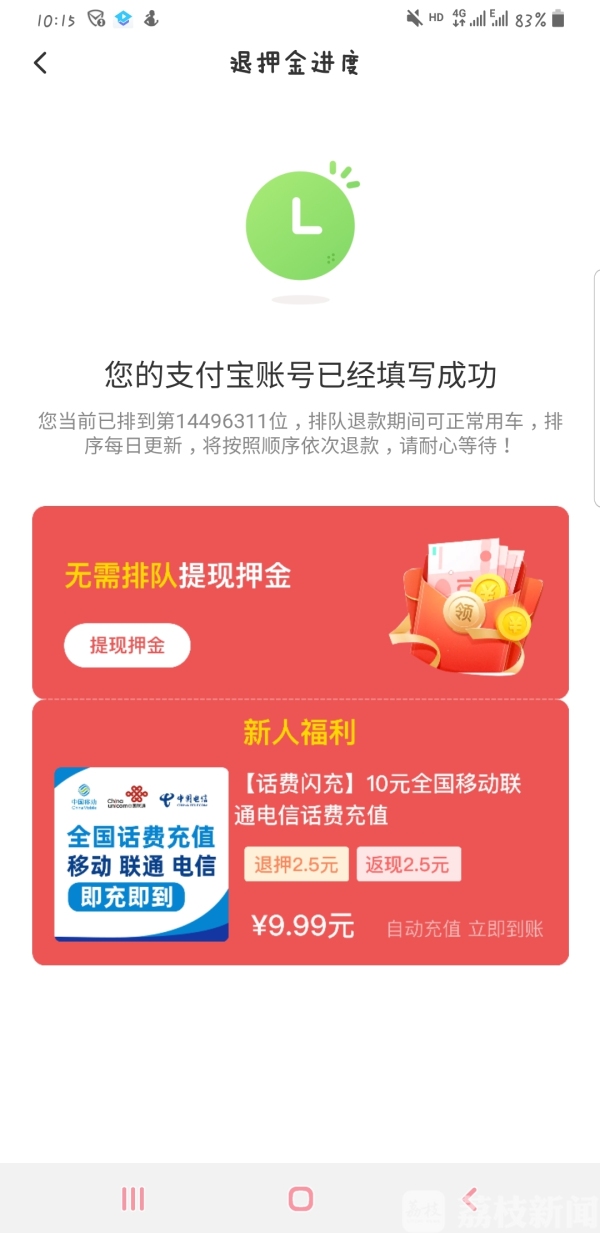Go back from 退押金进度 page

coord(40,63)
